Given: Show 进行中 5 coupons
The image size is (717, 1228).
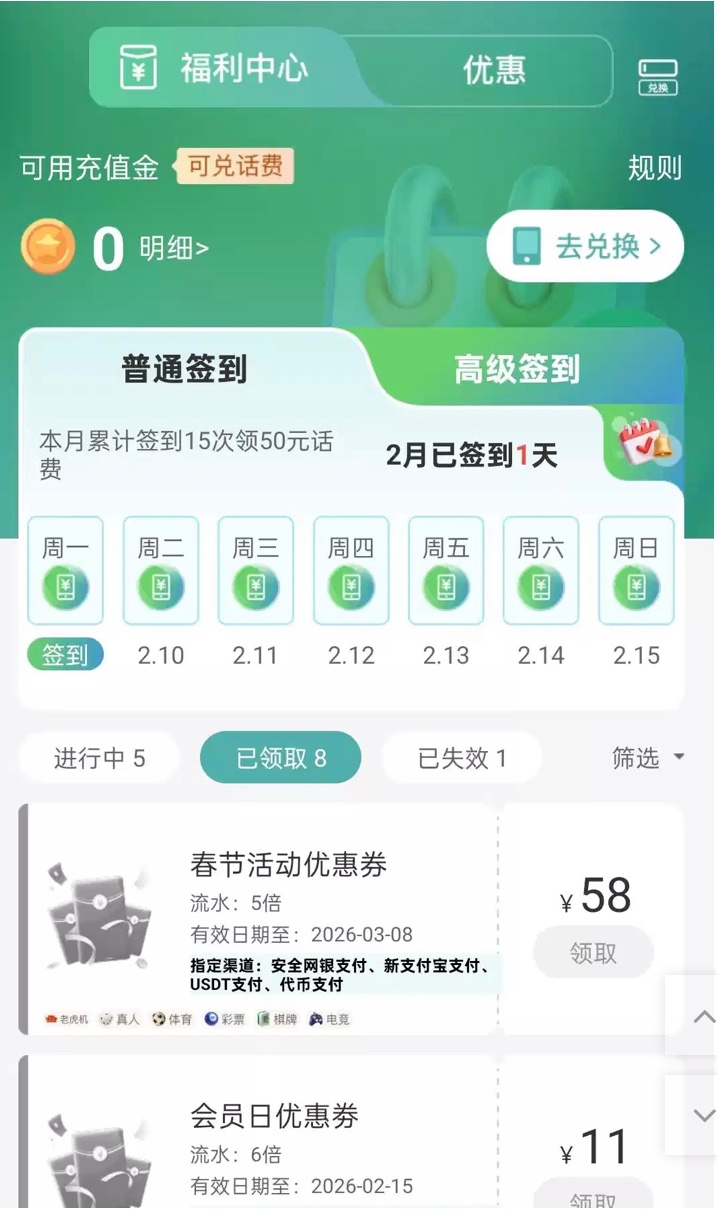Looking at the screenshot, I should (99, 758).
